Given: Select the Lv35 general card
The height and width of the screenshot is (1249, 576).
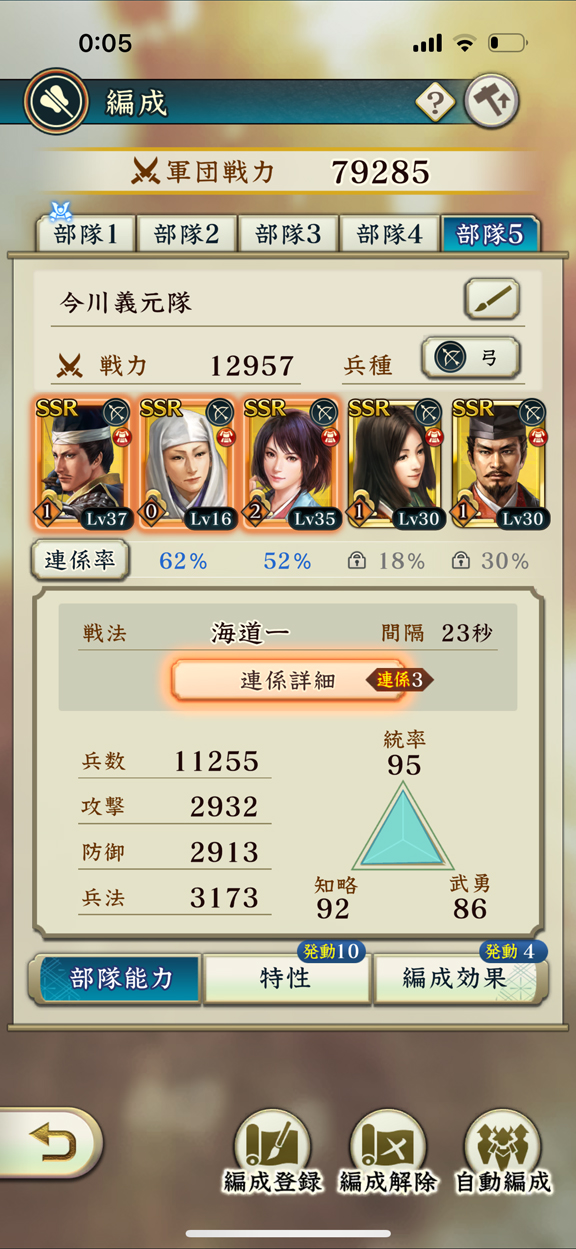Looking at the screenshot, I should [x=292, y=465].
